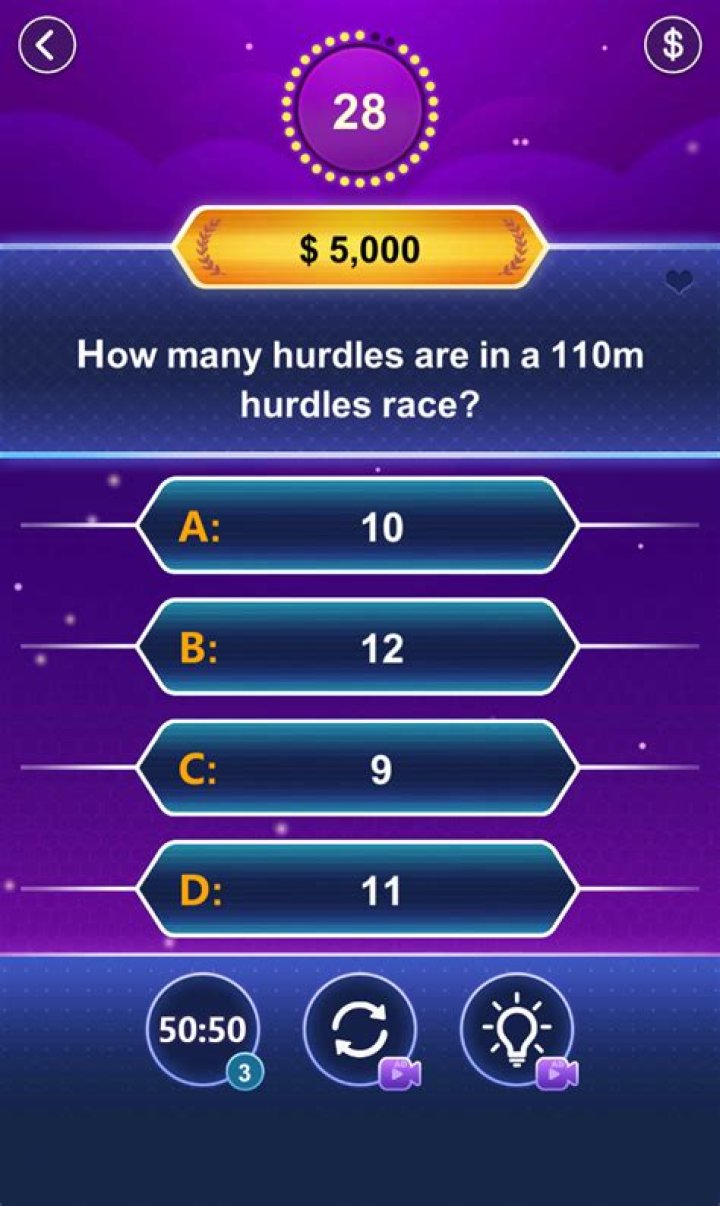The image size is (720, 1206).
Task: Swap the question with refresh lifeline
Action: coord(359,1030)
